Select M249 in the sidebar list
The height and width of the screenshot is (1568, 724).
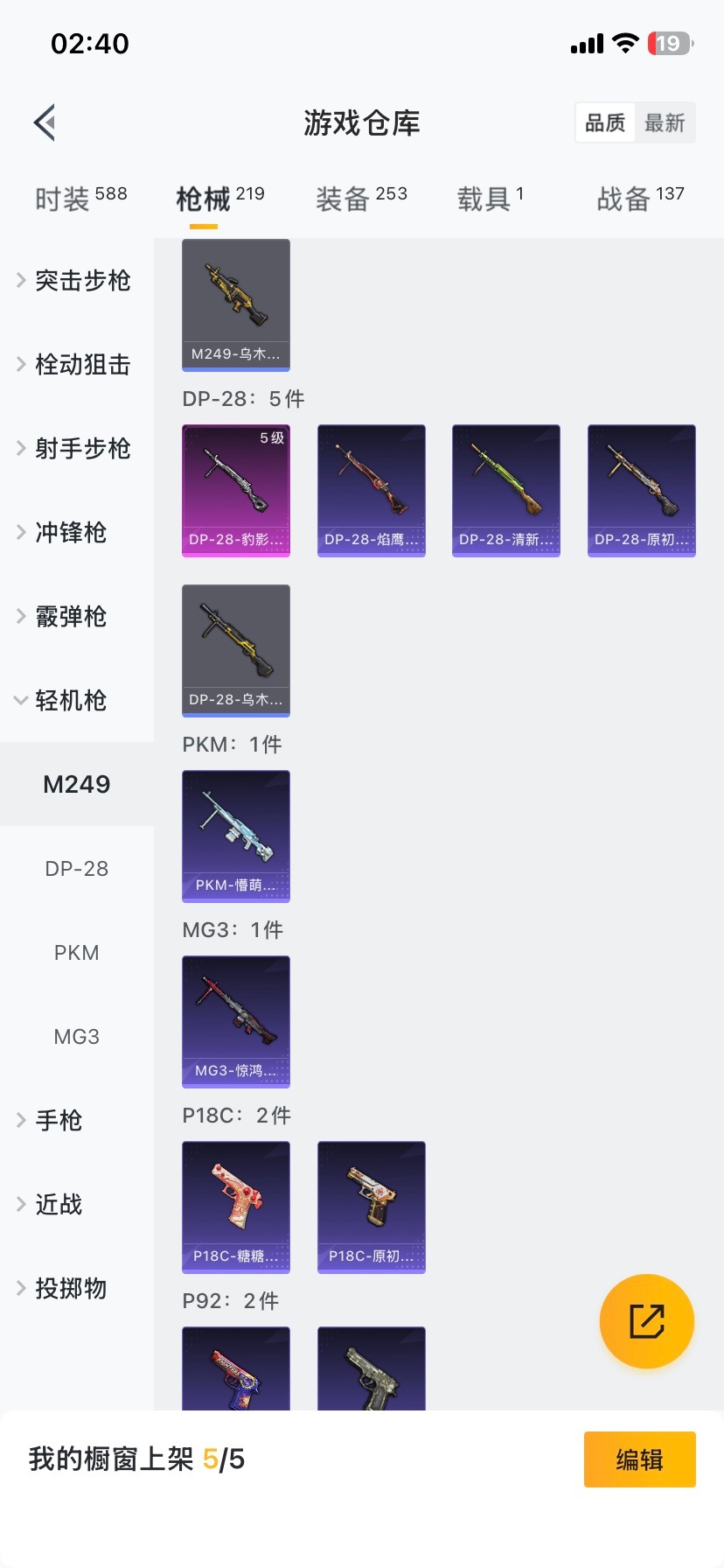(77, 784)
